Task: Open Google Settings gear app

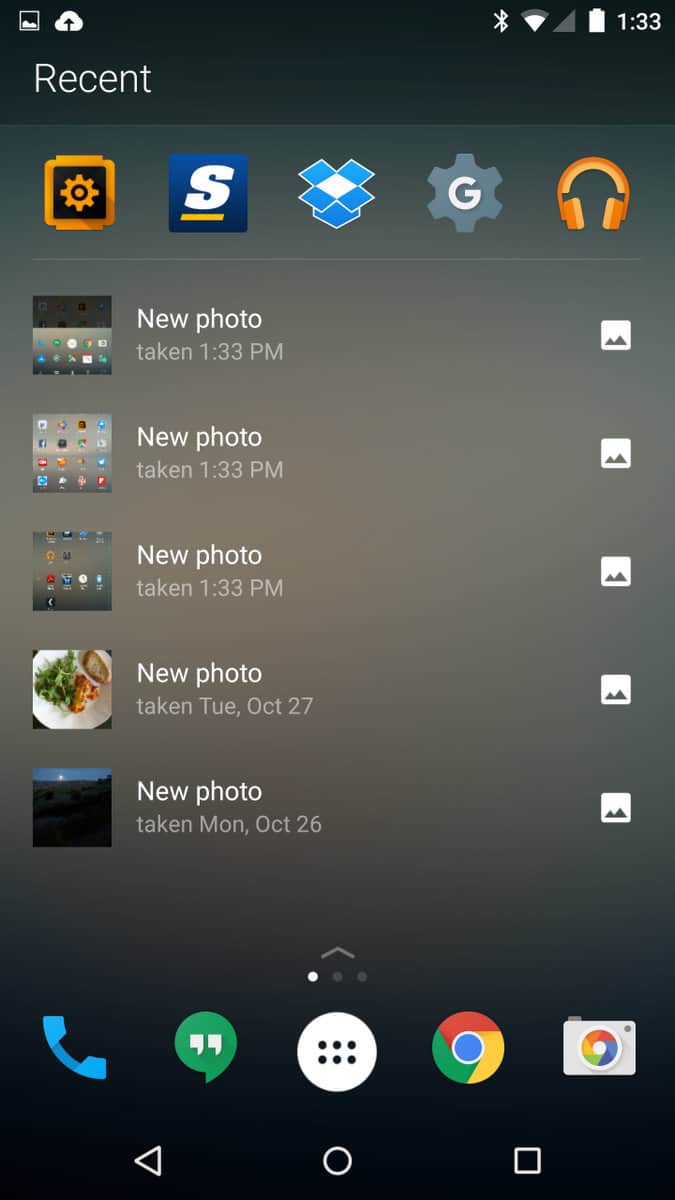Action: point(464,193)
